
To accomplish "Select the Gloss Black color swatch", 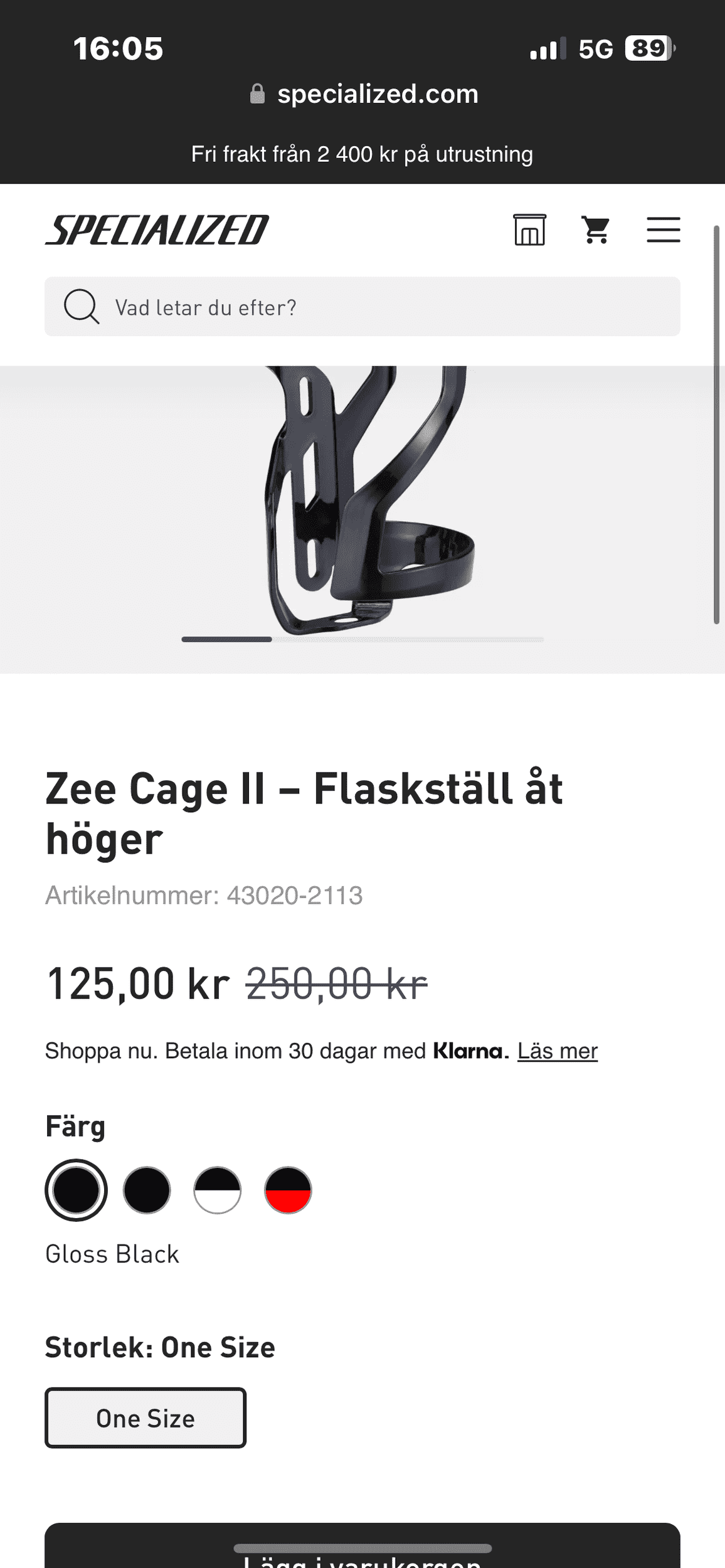I will (x=76, y=1190).
